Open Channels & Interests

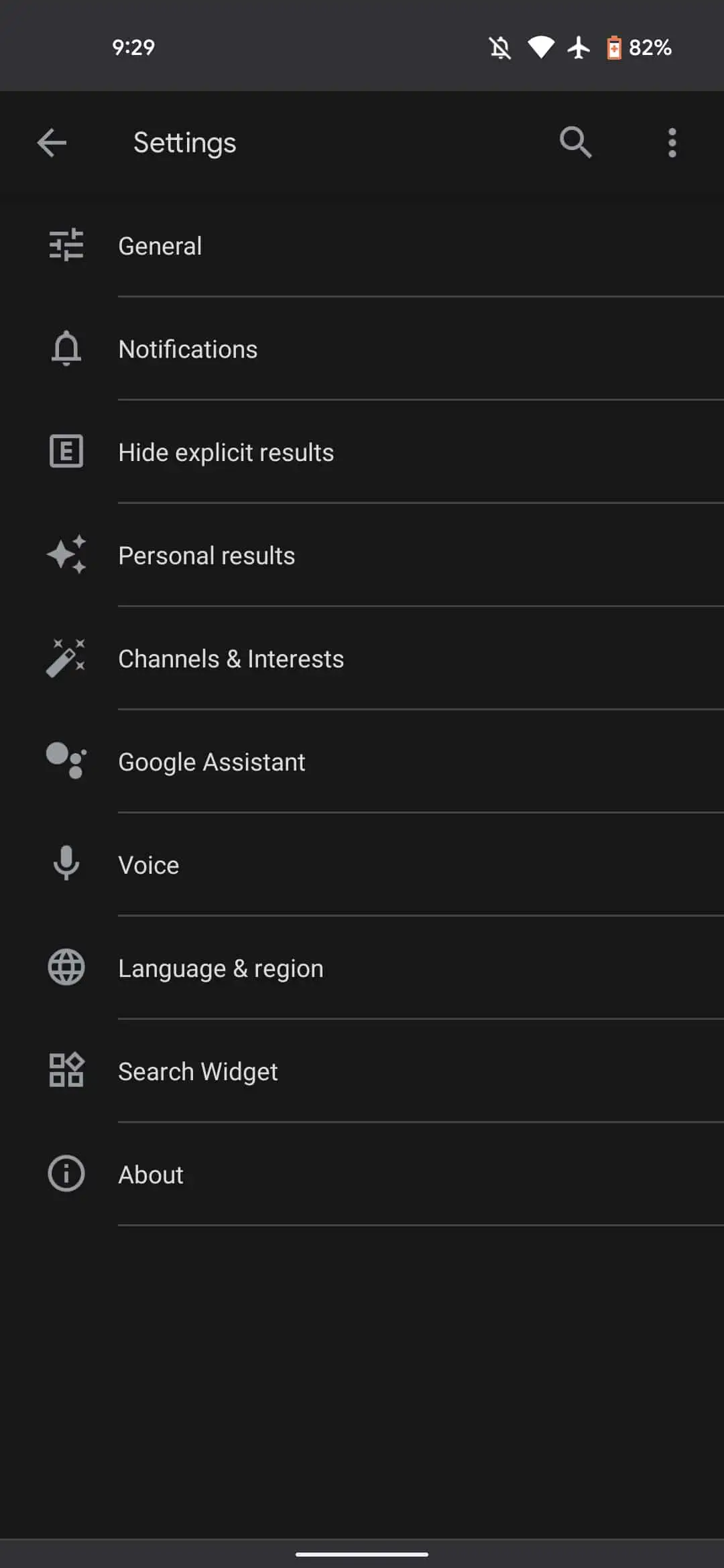362,659
